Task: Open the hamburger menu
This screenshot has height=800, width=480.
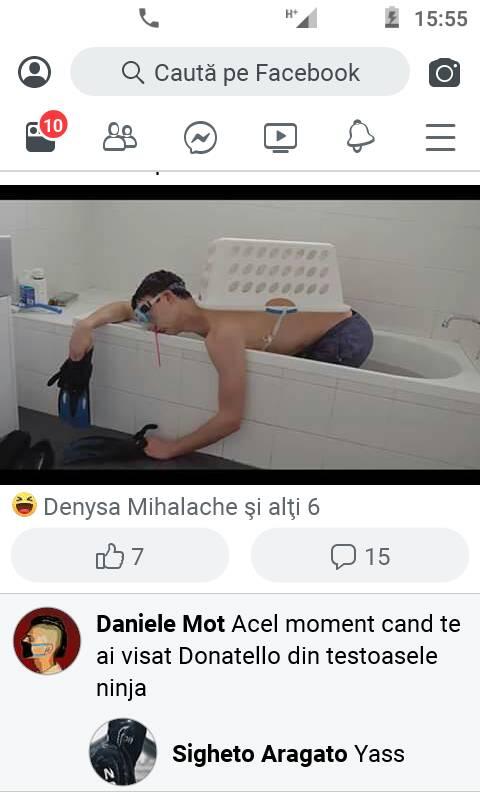Action: 440,137
